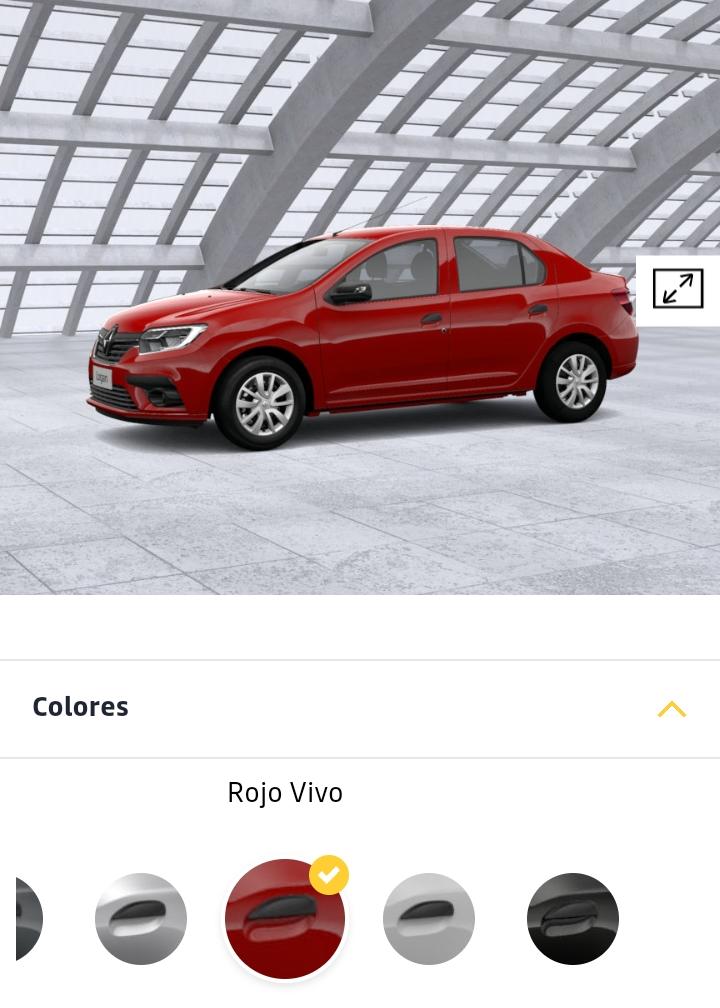This screenshot has height=1008, width=720.
Task: Select the silver color swatch
Action: click(x=141, y=919)
